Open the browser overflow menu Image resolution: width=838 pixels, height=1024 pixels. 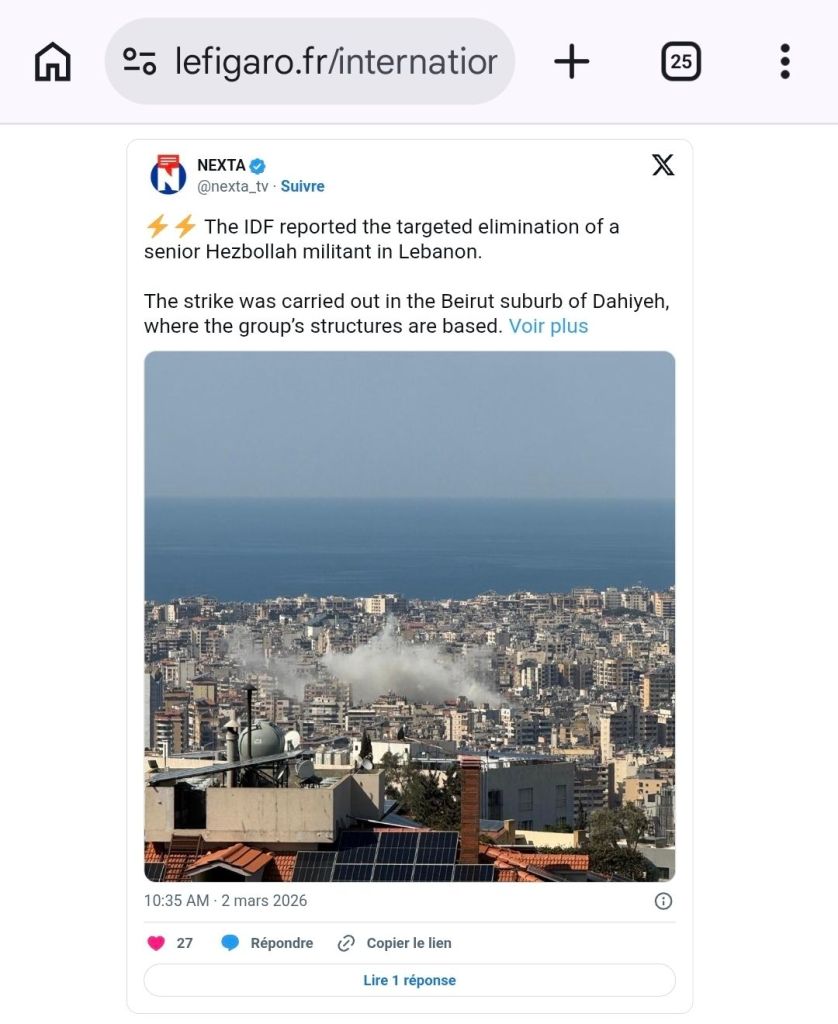(x=785, y=62)
